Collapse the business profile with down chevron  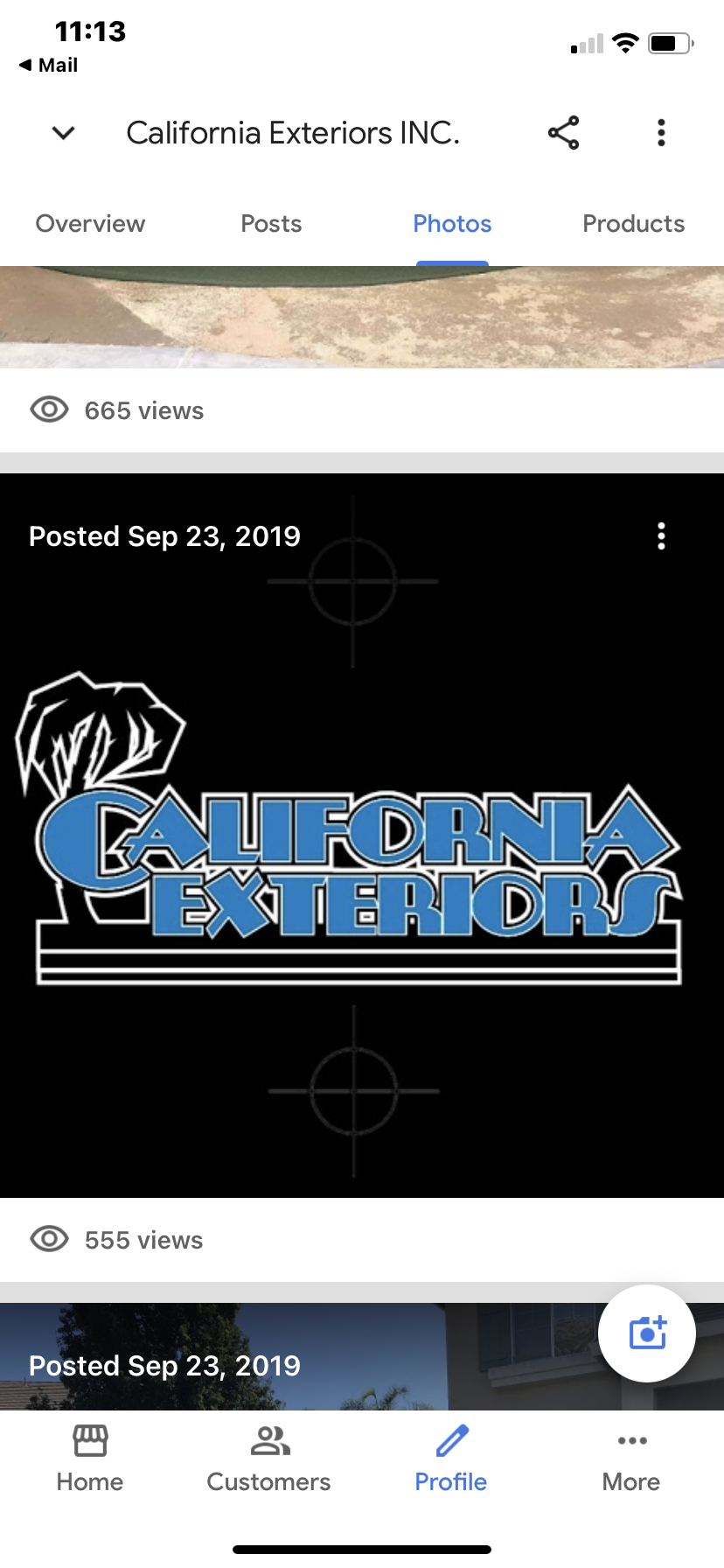(x=64, y=133)
